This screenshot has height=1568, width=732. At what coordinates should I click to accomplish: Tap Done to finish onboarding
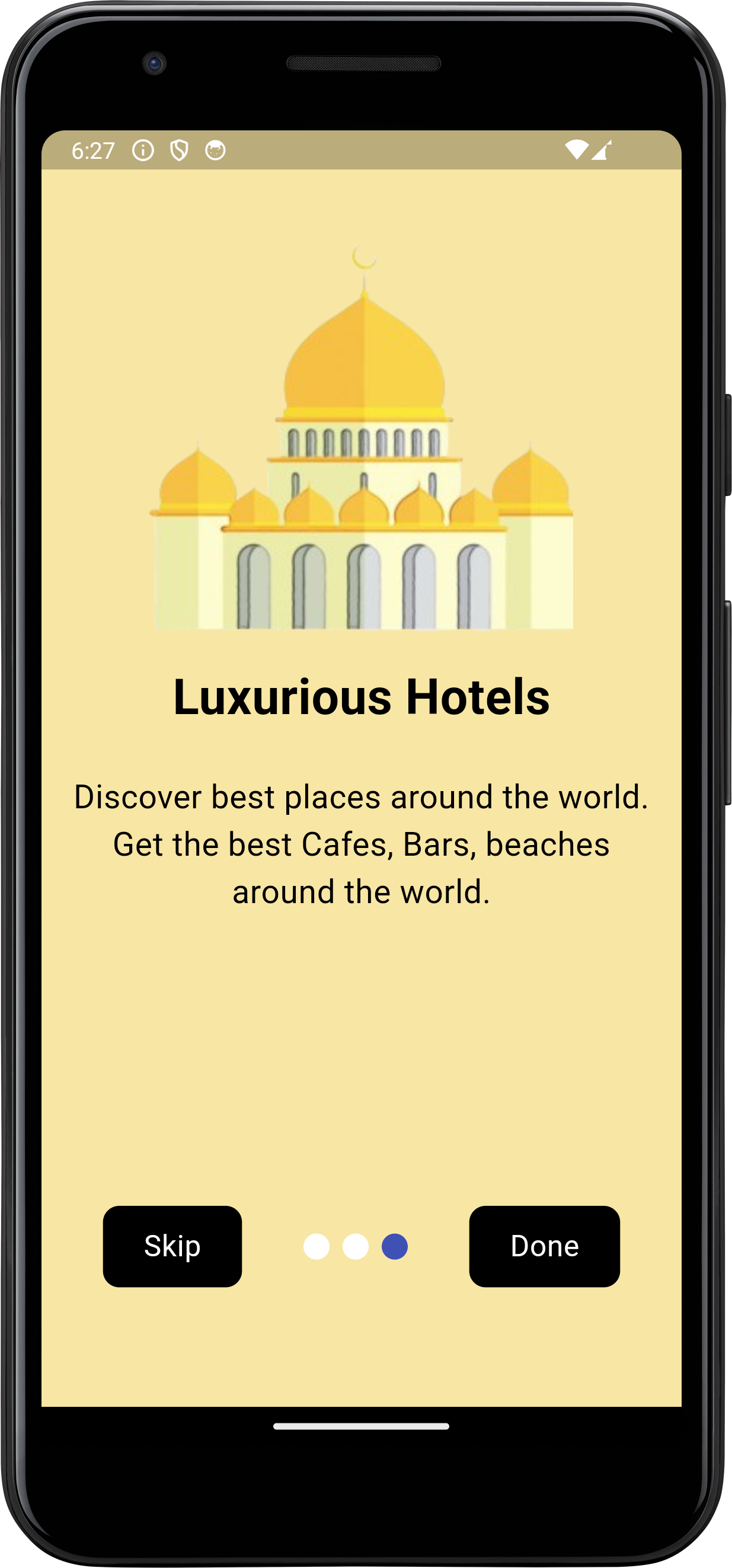545,1246
